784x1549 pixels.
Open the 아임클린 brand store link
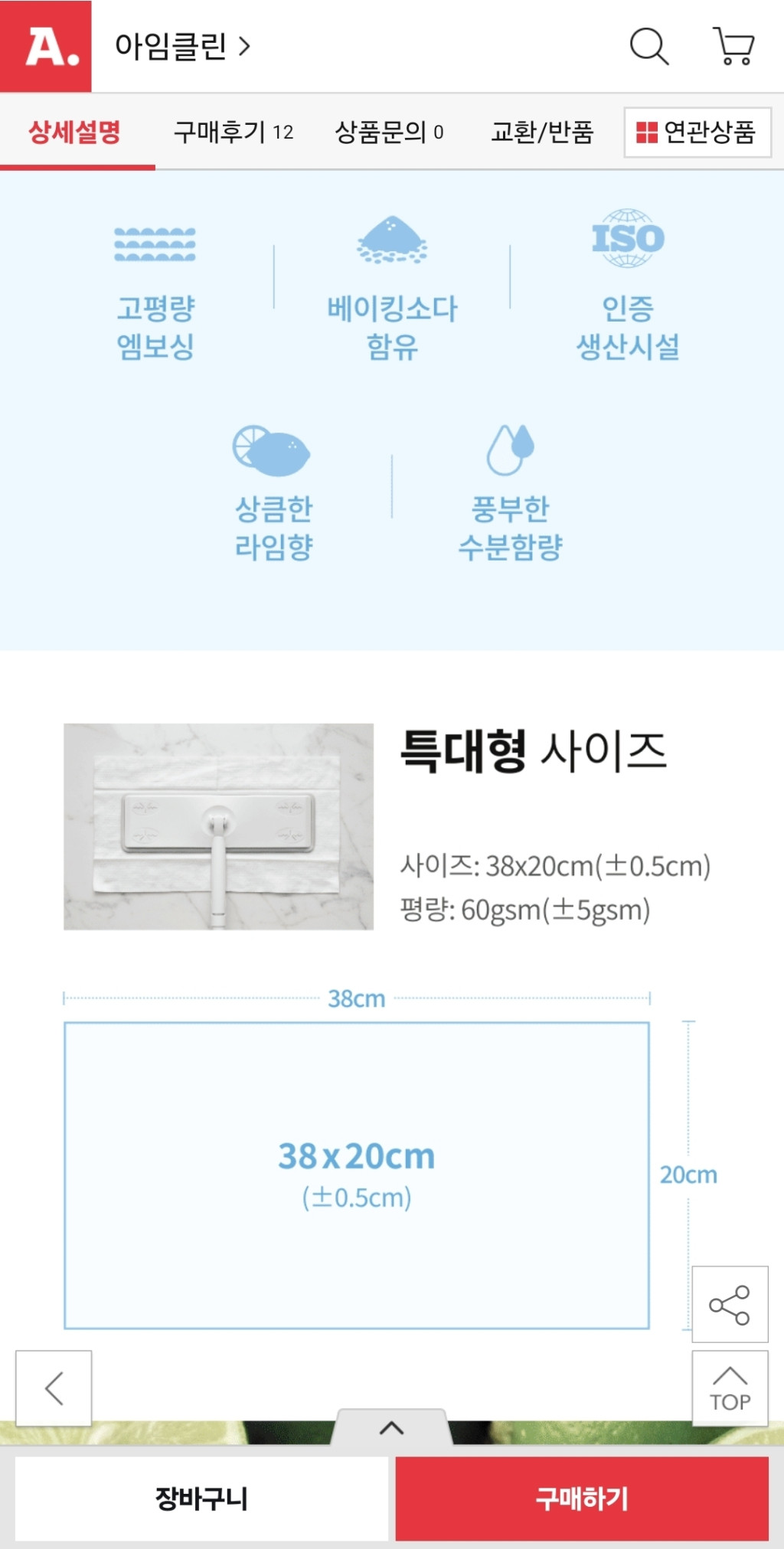tap(182, 47)
